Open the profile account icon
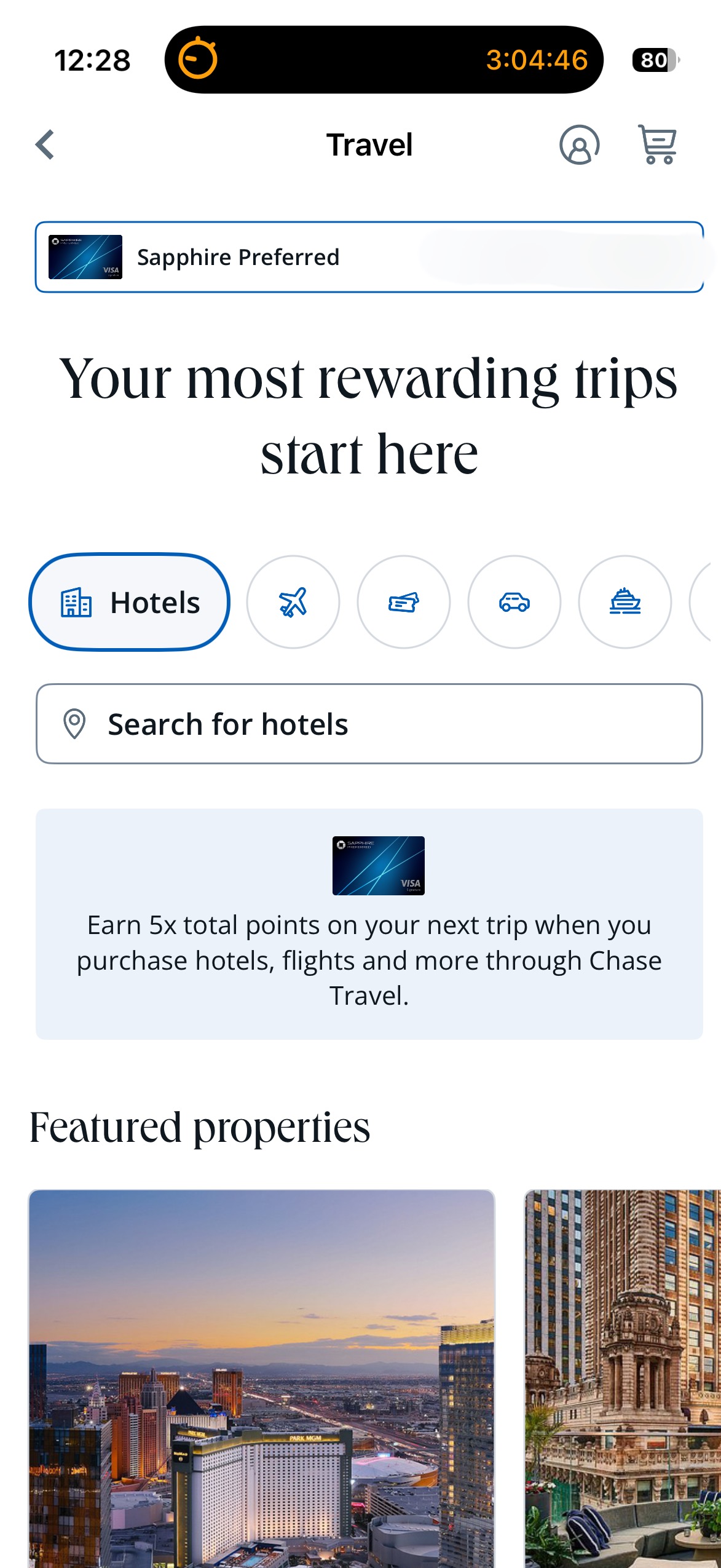 (x=579, y=145)
